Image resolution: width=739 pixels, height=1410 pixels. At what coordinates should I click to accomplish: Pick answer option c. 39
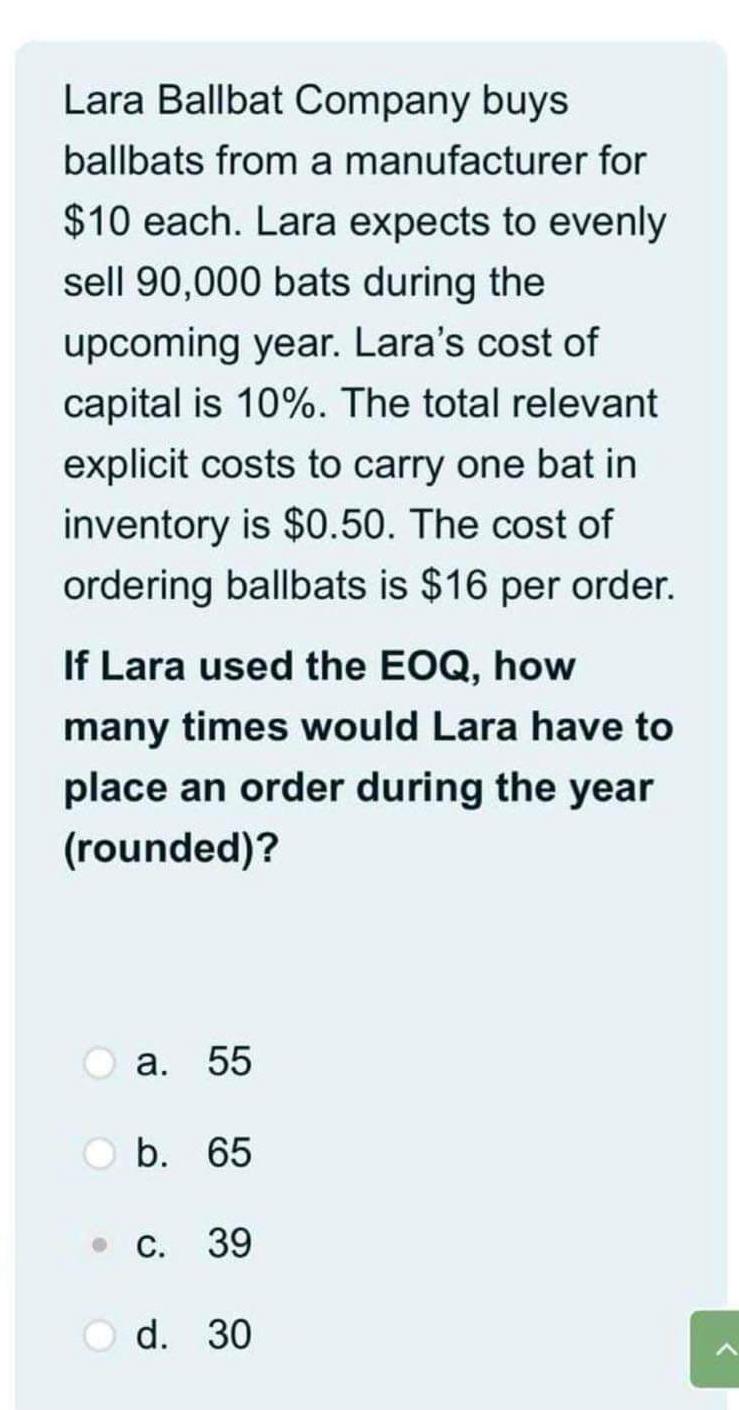pyautogui.click(x=100, y=1245)
